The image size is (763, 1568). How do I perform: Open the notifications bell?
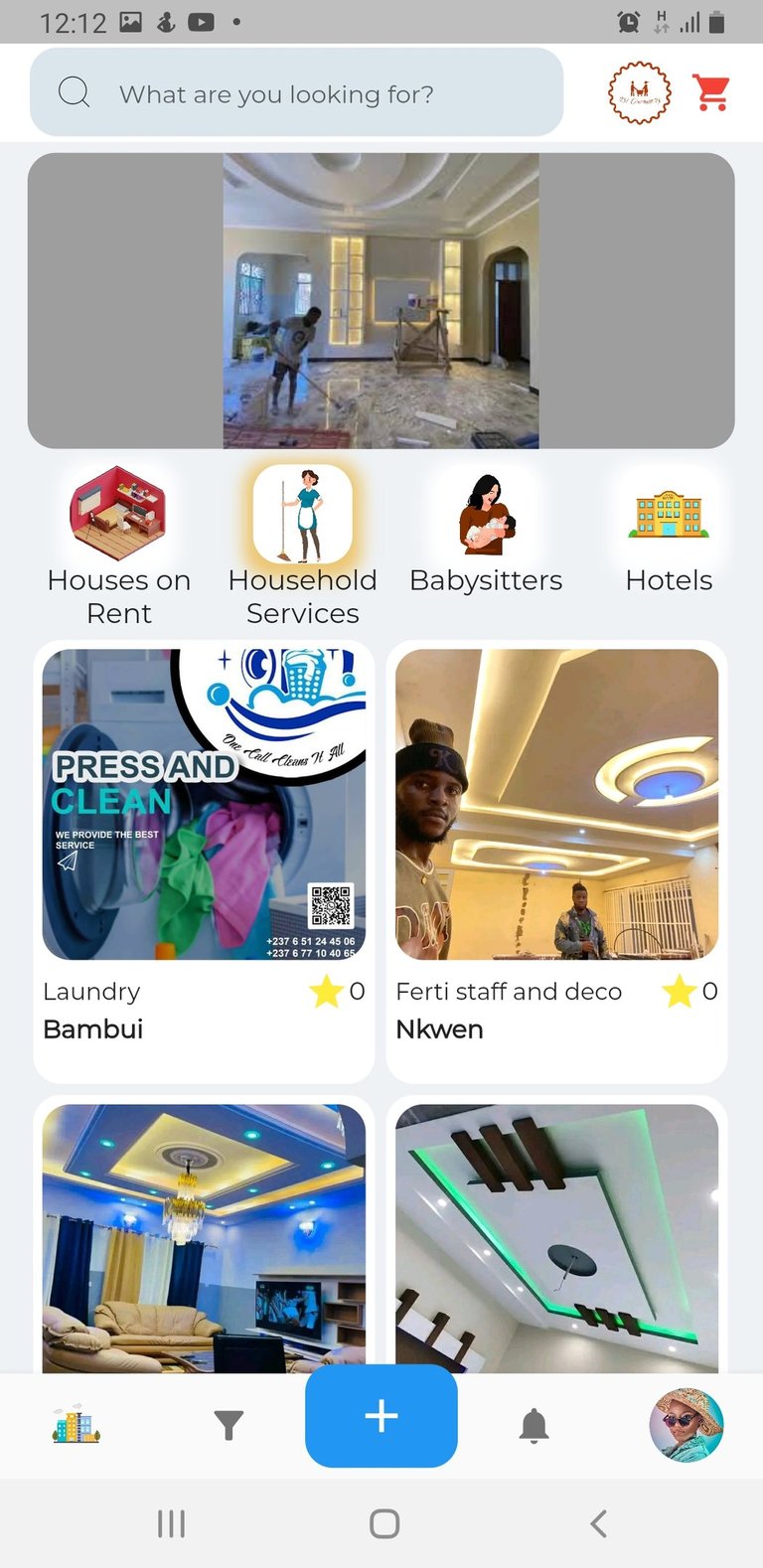(x=534, y=1426)
